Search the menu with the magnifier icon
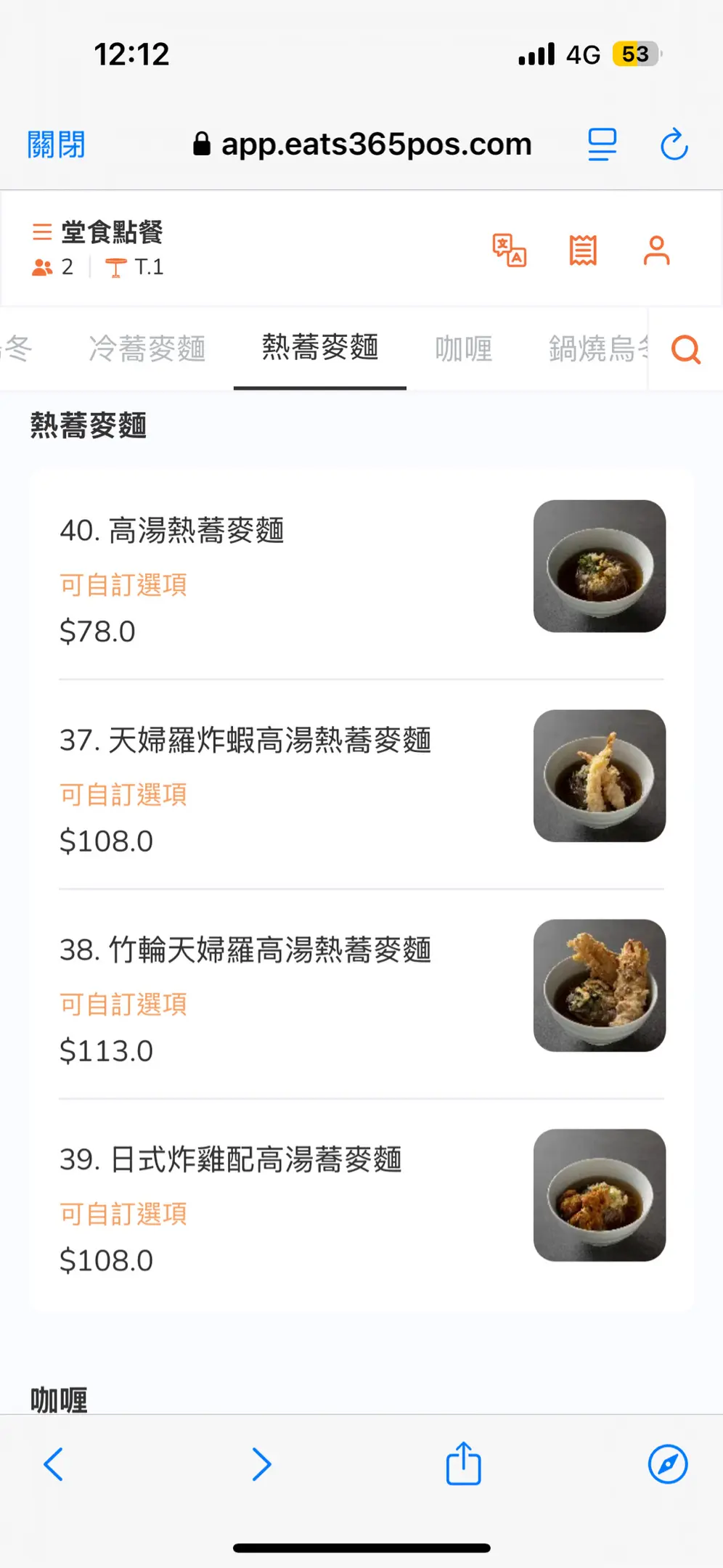Viewport: 723px width, 1568px height. click(686, 349)
